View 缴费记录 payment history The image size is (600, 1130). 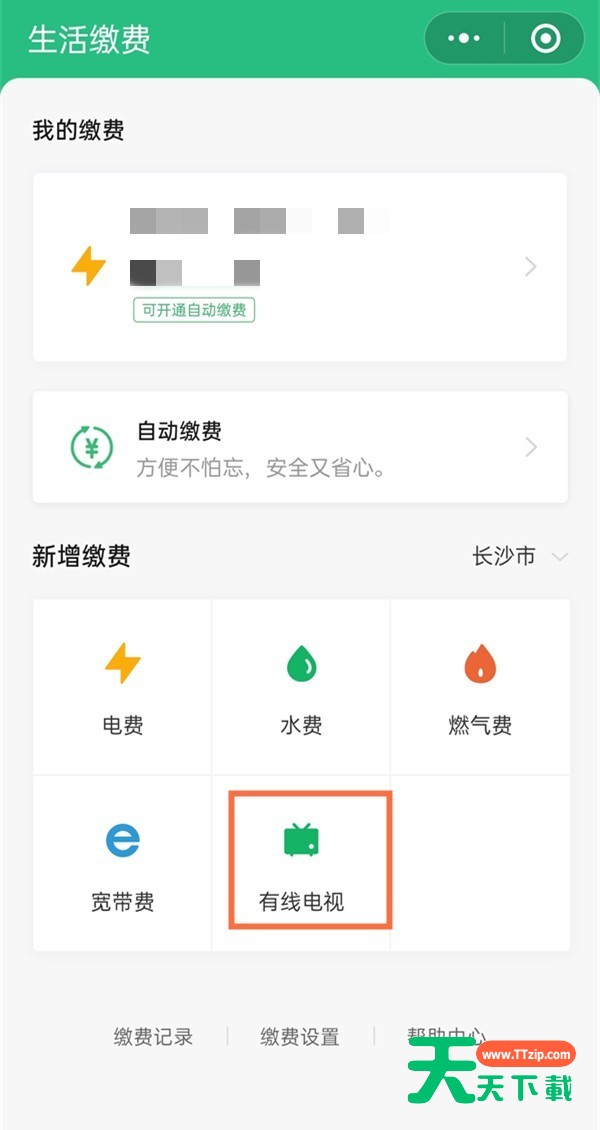point(153,1037)
